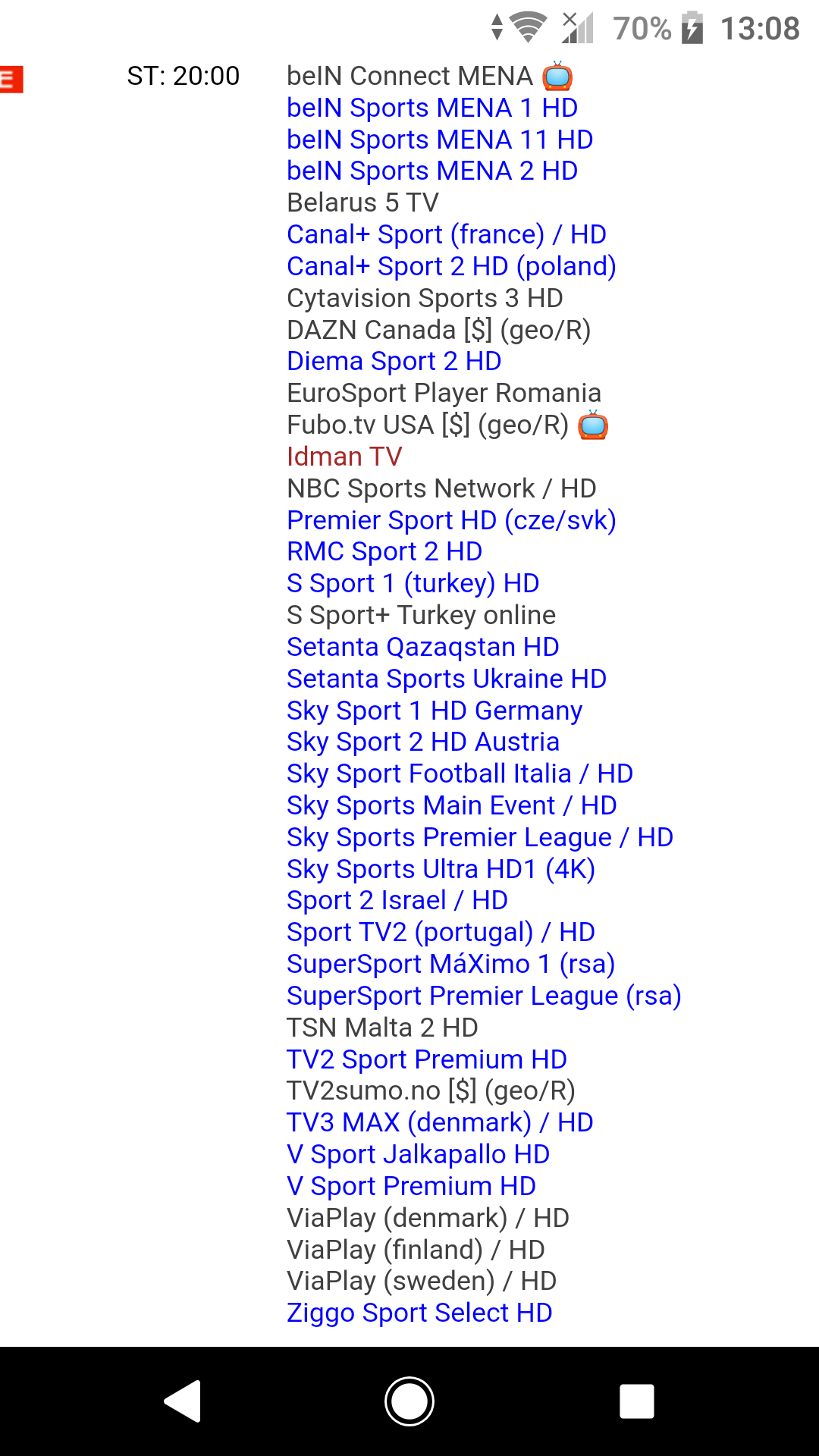This screenshot has height=1456, width=819.
Task: Open SuperSport Premier League (rsa) link
Action: click(484, 996)
